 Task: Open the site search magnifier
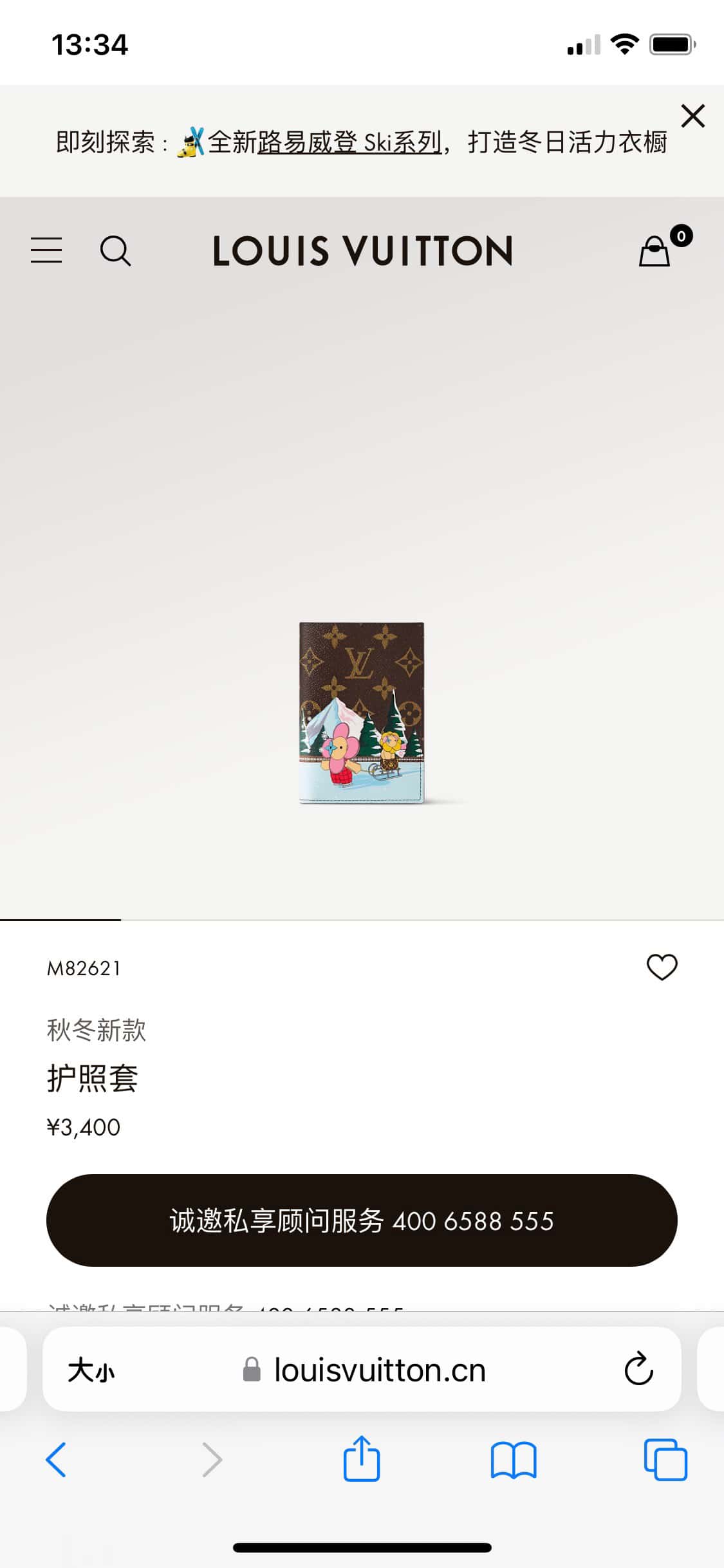coord(115,250)
